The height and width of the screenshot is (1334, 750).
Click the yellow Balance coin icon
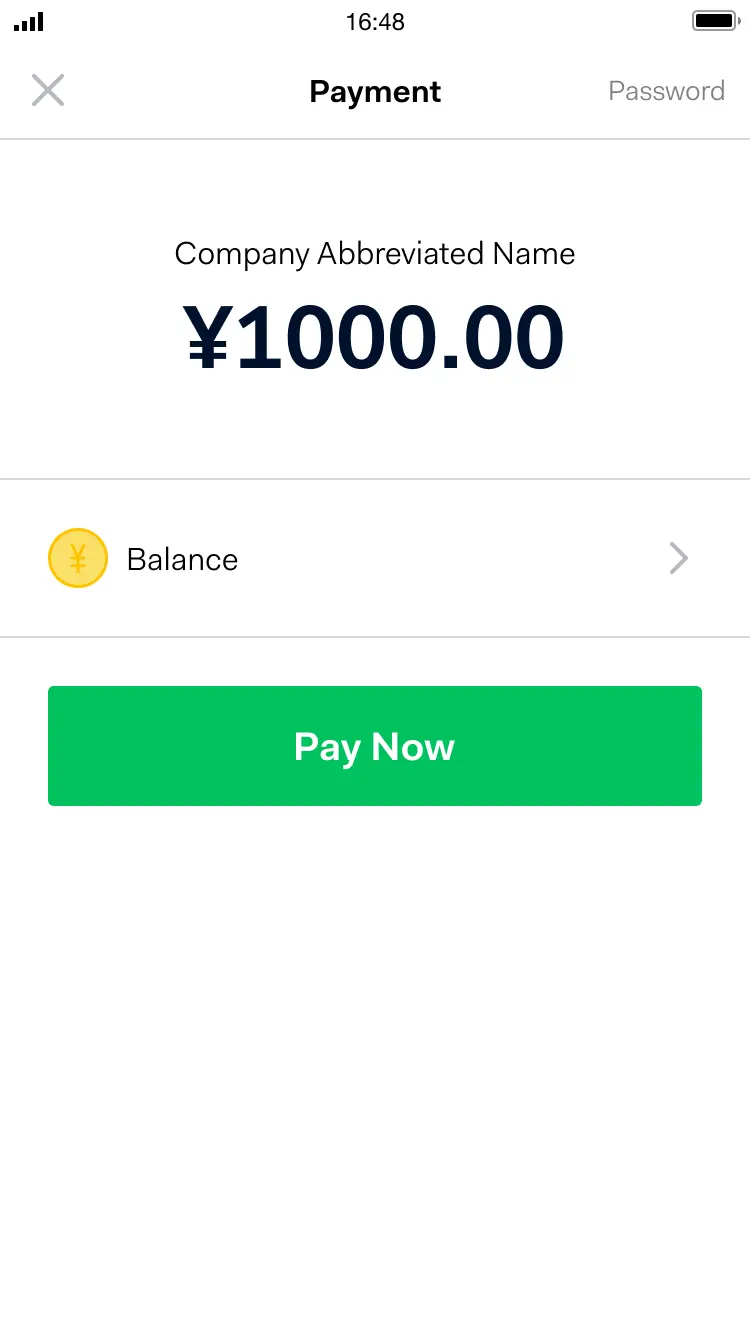click(78, 558)
